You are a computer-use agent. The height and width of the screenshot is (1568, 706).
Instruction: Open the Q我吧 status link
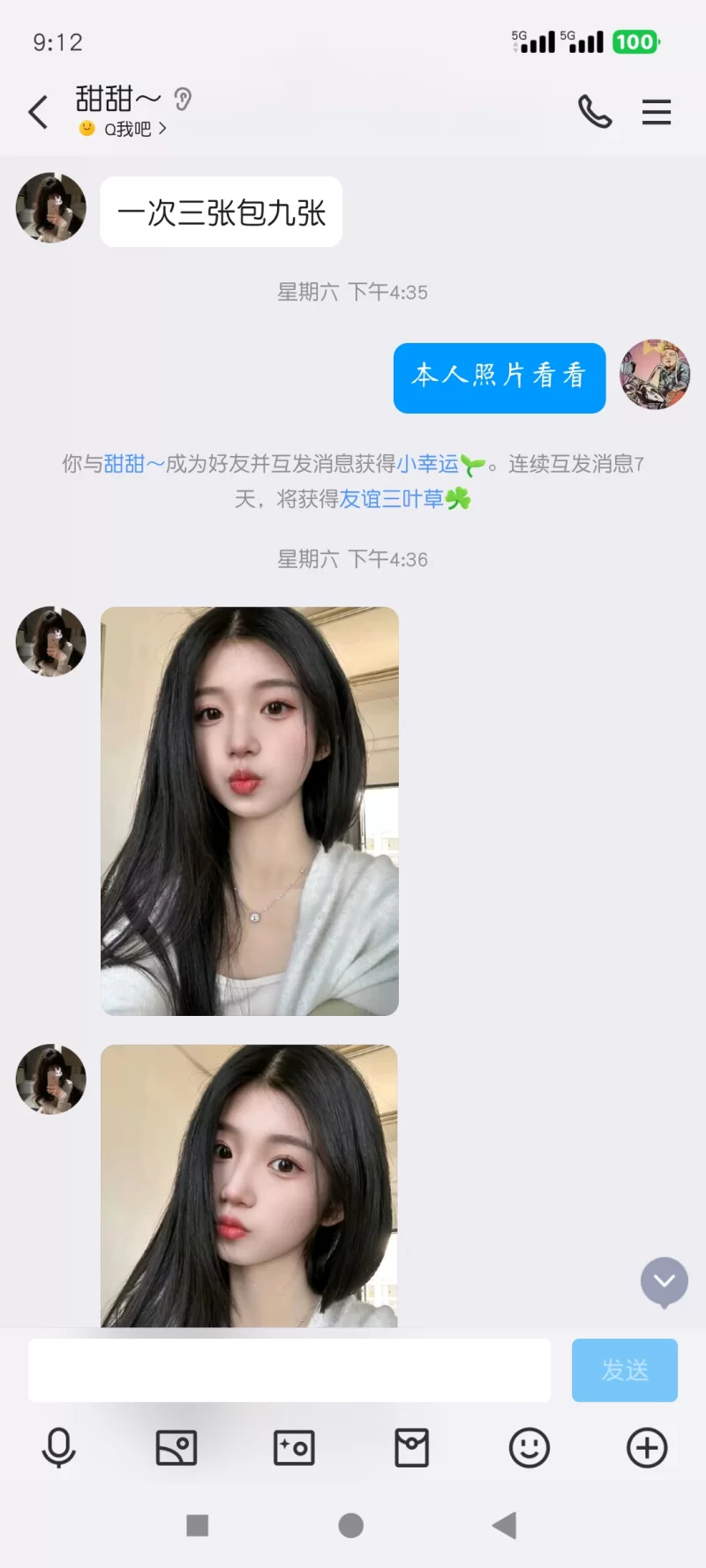tap(134, 130)
